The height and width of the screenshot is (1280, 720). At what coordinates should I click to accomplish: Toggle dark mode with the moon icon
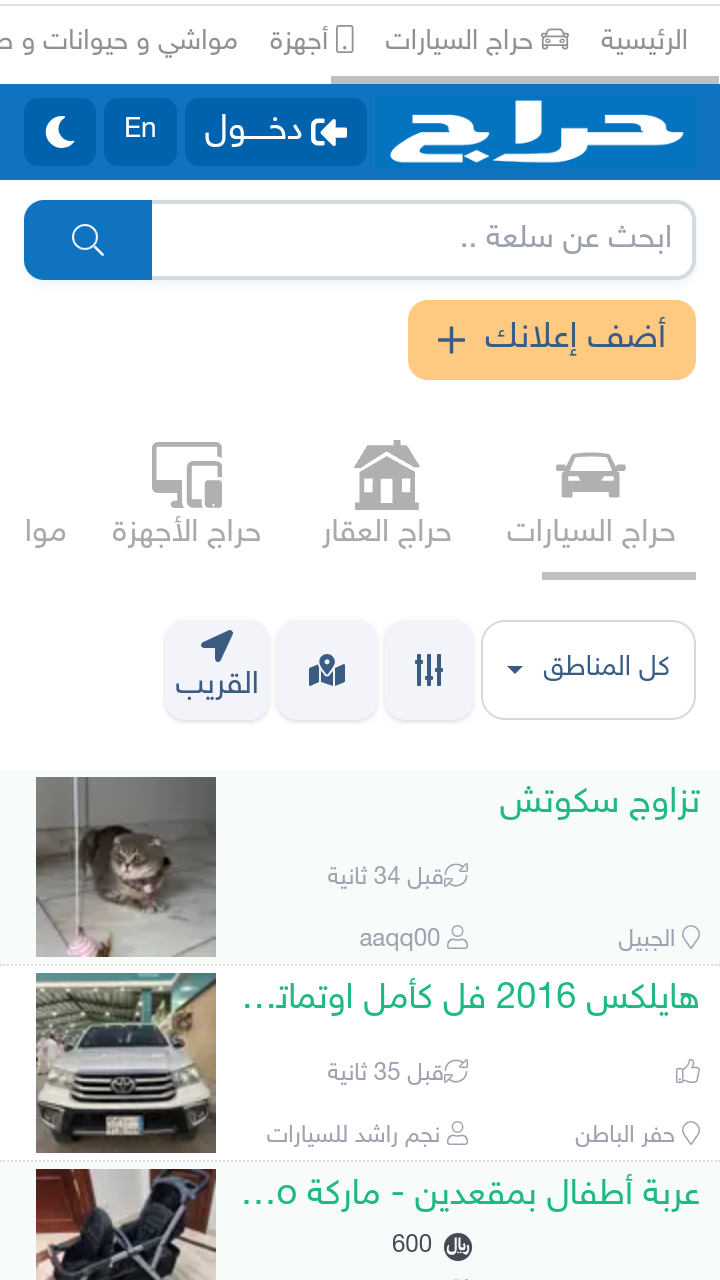coord(60,131)
